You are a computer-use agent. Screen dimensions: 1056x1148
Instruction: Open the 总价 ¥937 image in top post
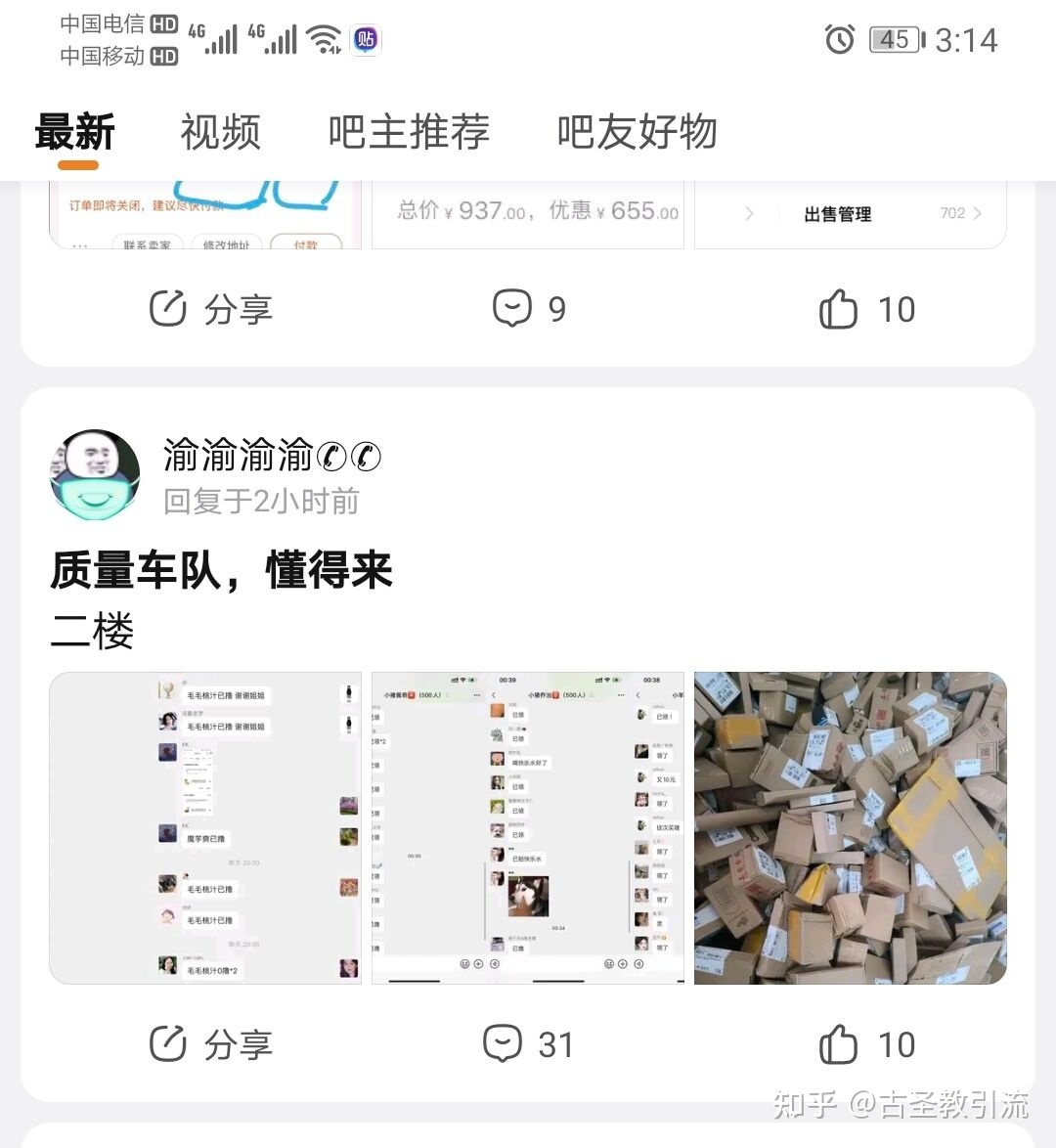pos(528,215)
